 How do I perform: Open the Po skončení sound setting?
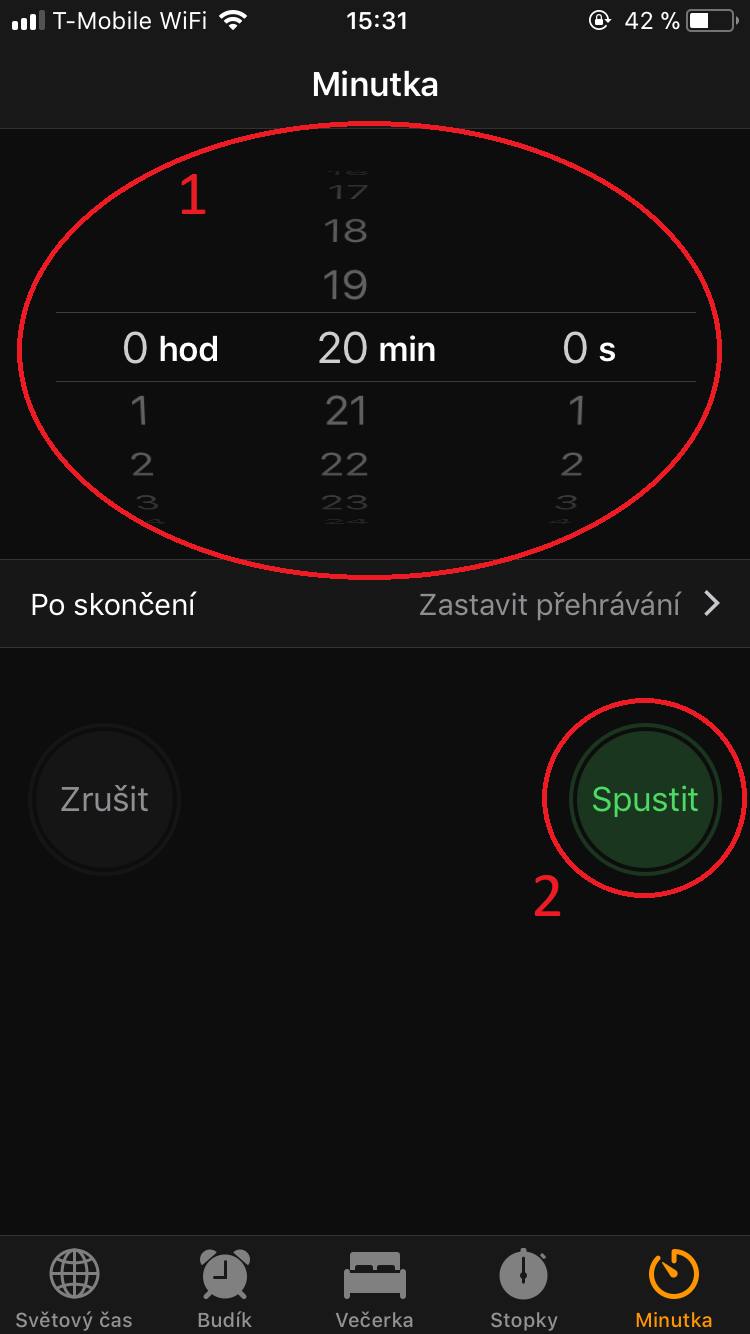coord(375,604)
